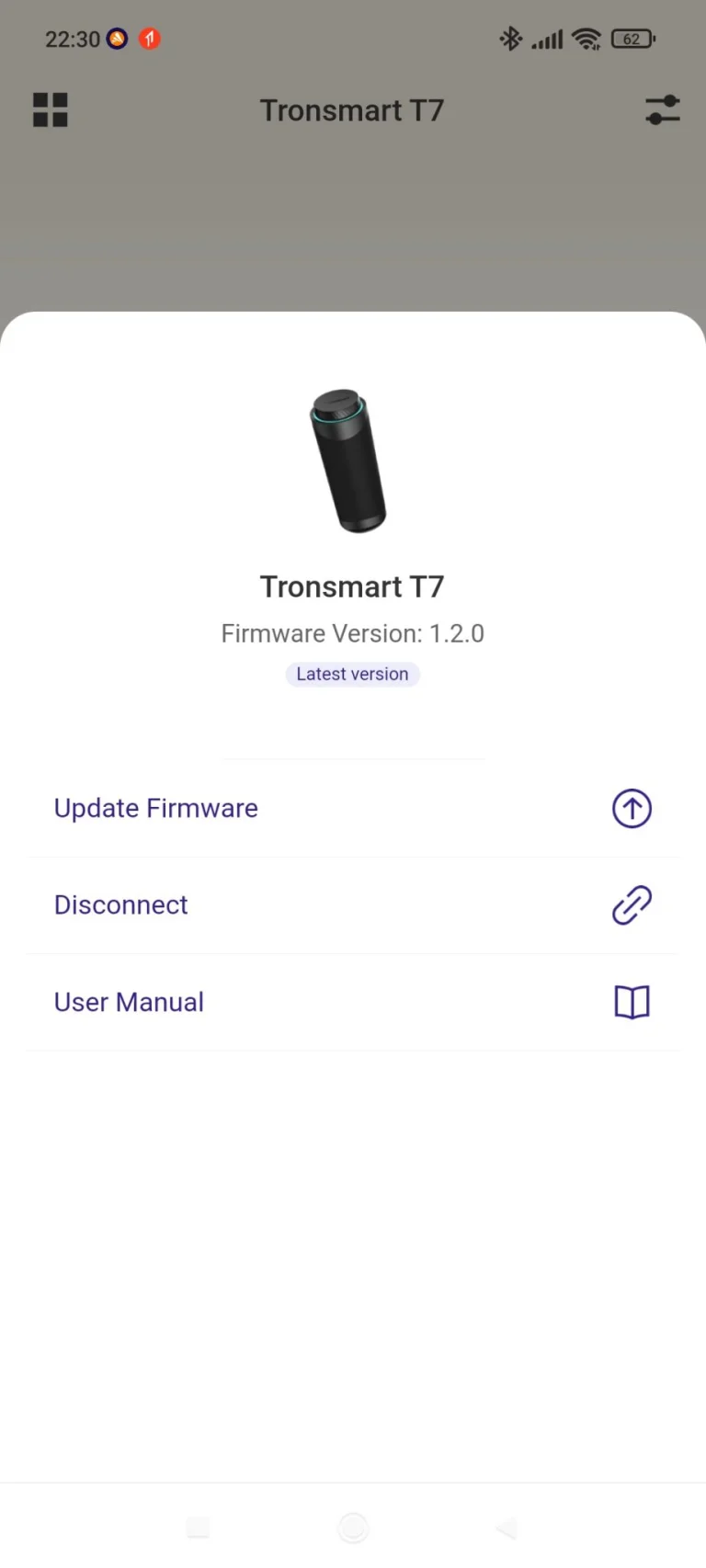Tap the Disconnect chain-link icon
706x1568 pixels.
pyautogui.click(x=632, y=905)
